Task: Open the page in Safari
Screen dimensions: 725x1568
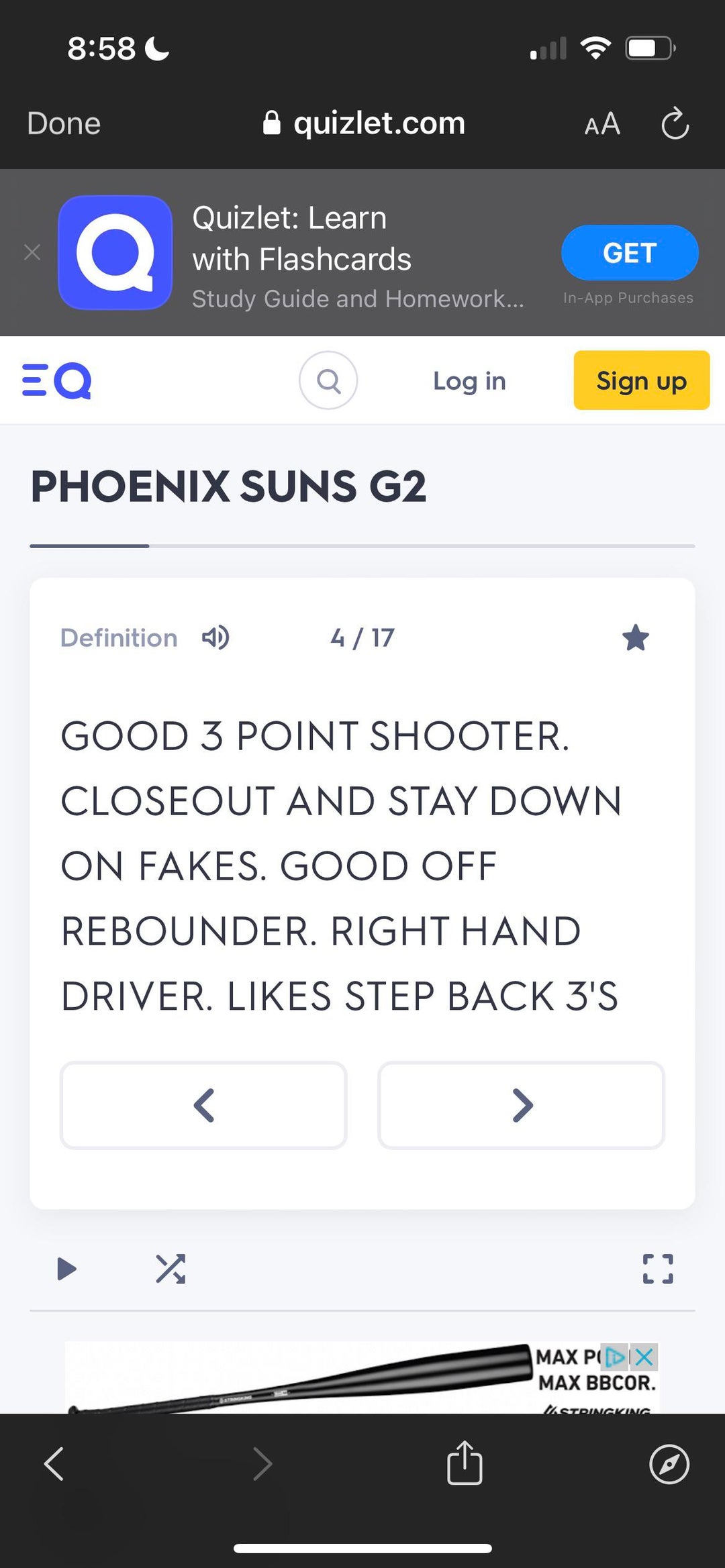Action: click(669, 1463)
